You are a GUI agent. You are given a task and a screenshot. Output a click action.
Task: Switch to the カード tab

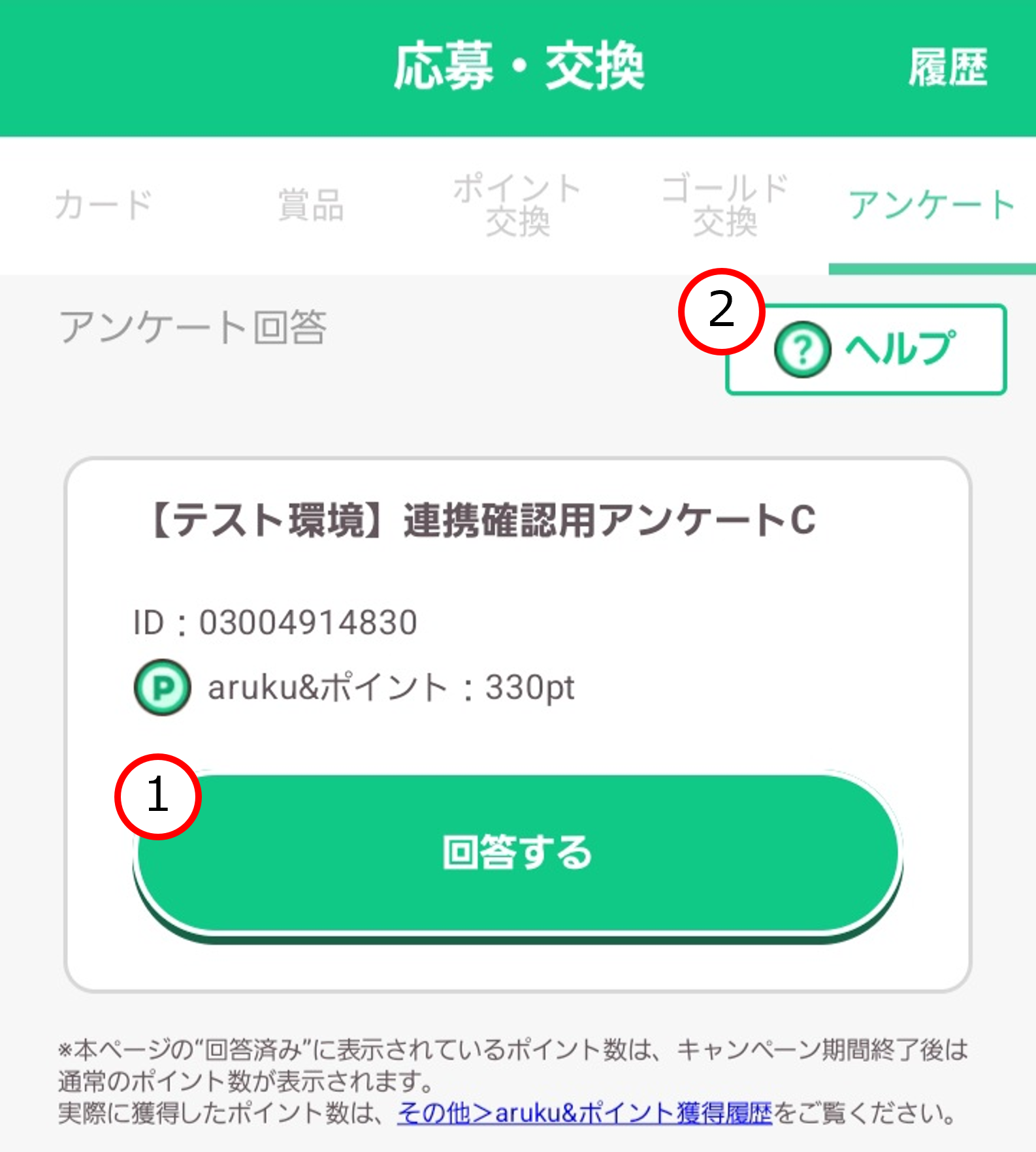[x=105, y=204]
